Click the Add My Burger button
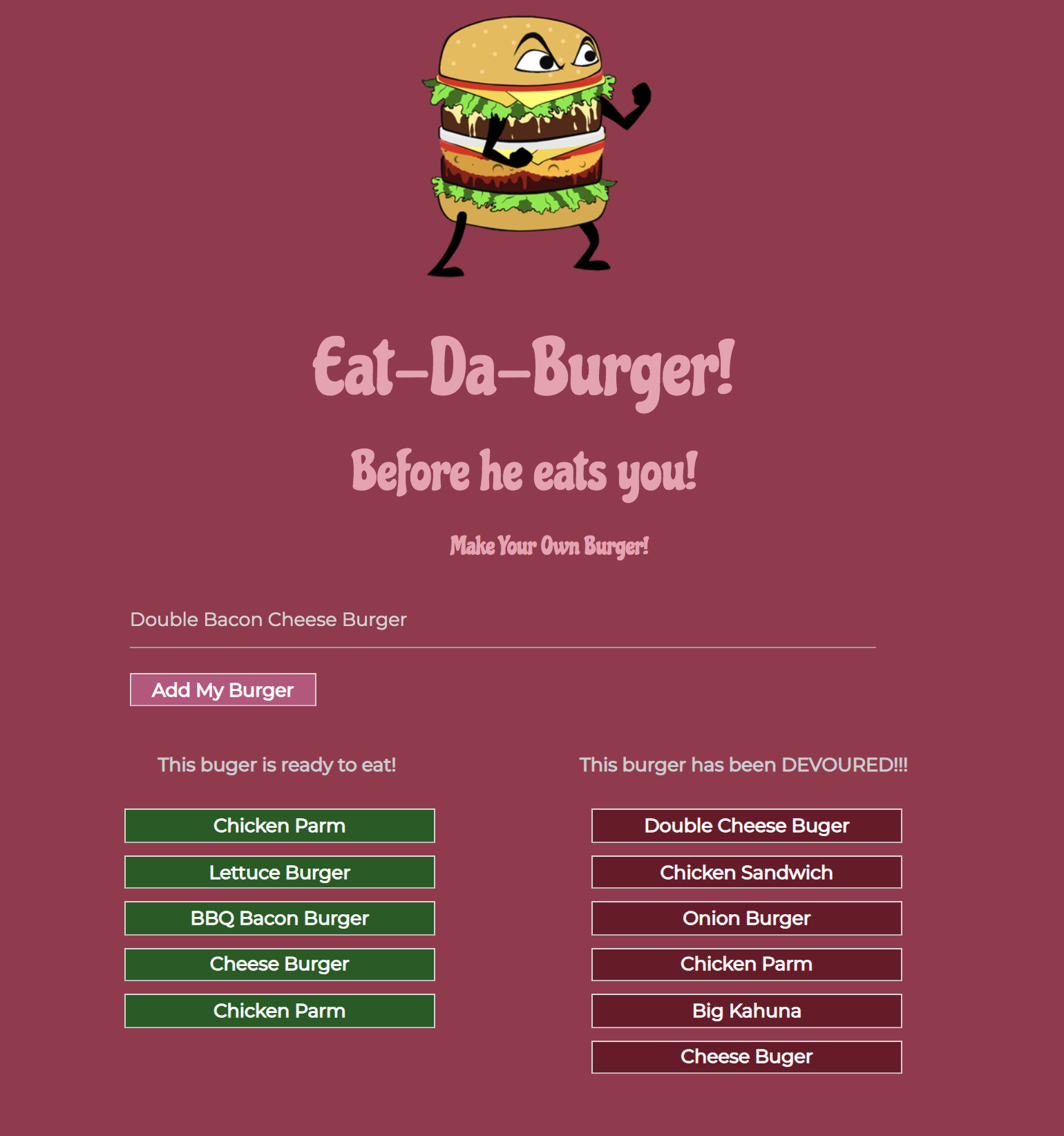 point(222,690)
